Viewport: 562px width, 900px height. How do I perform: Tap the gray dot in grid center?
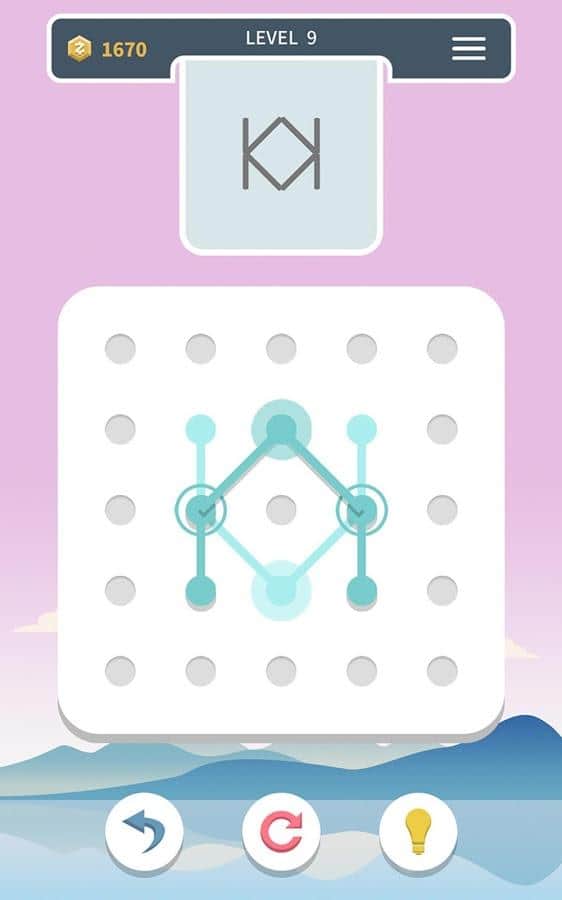(281, 510)
